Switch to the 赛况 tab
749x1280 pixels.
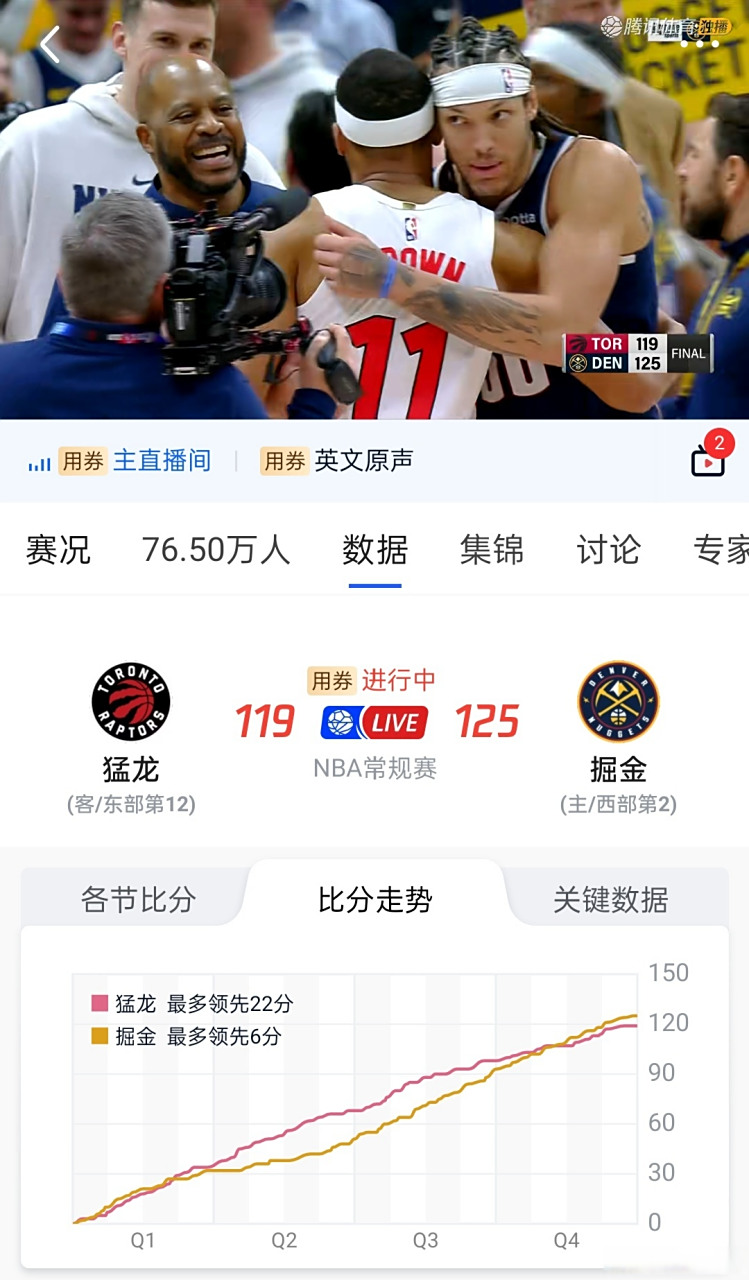point(60,551)
